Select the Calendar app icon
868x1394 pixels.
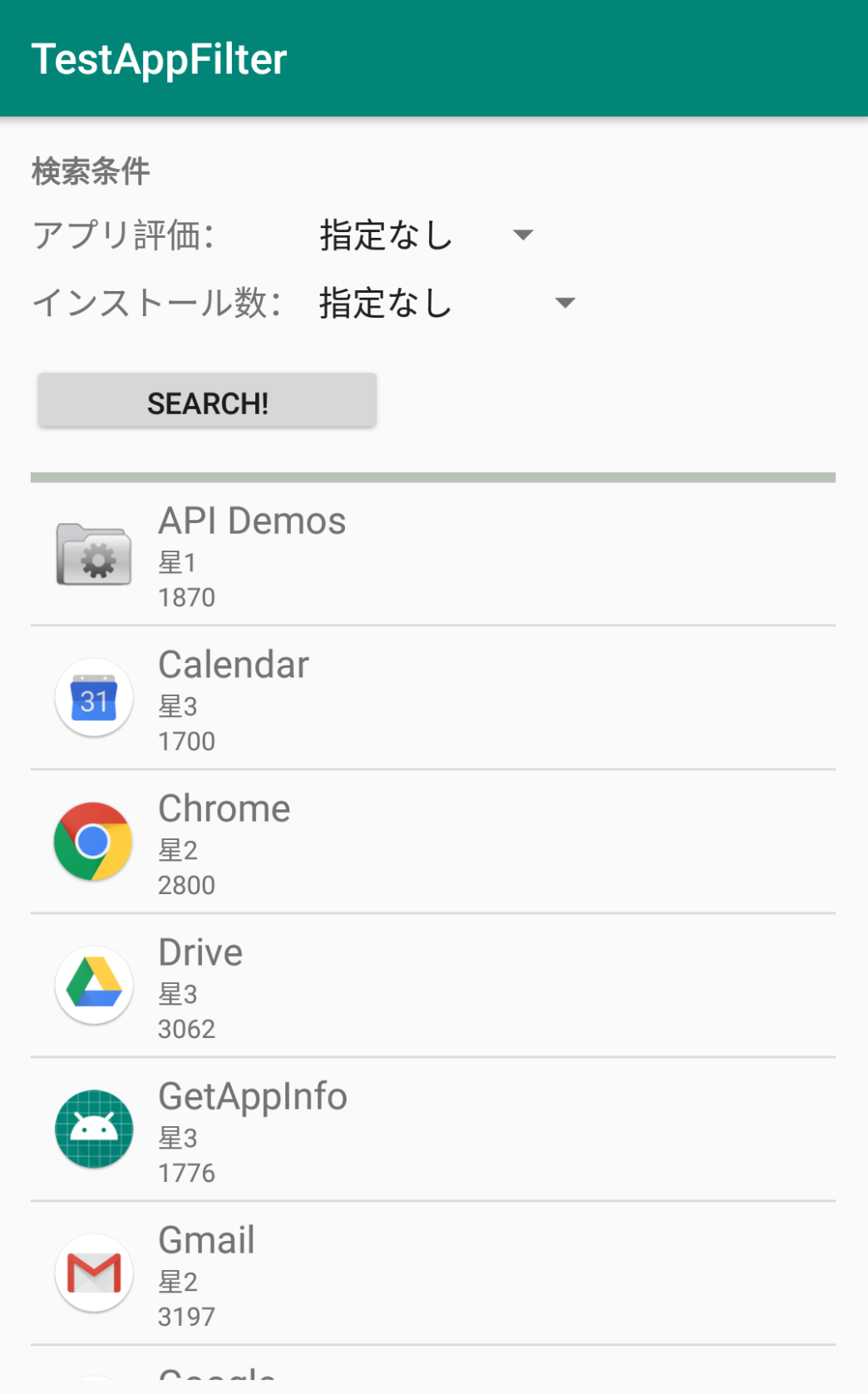tap(93, 697)
